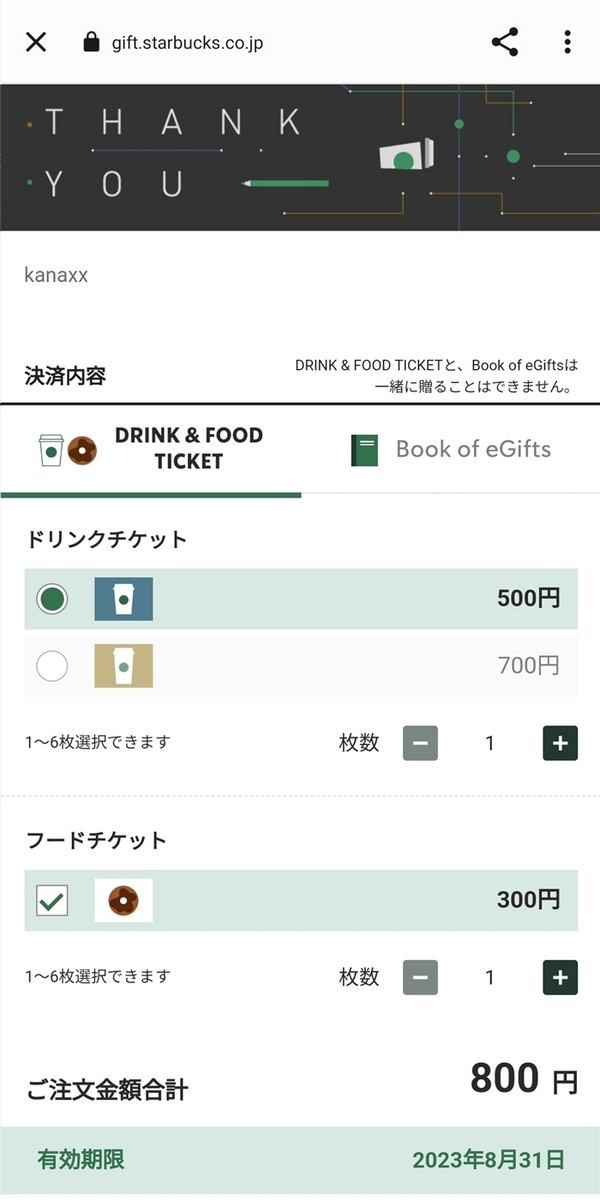
Task: Share this gift page
Action: coord(505,42)
